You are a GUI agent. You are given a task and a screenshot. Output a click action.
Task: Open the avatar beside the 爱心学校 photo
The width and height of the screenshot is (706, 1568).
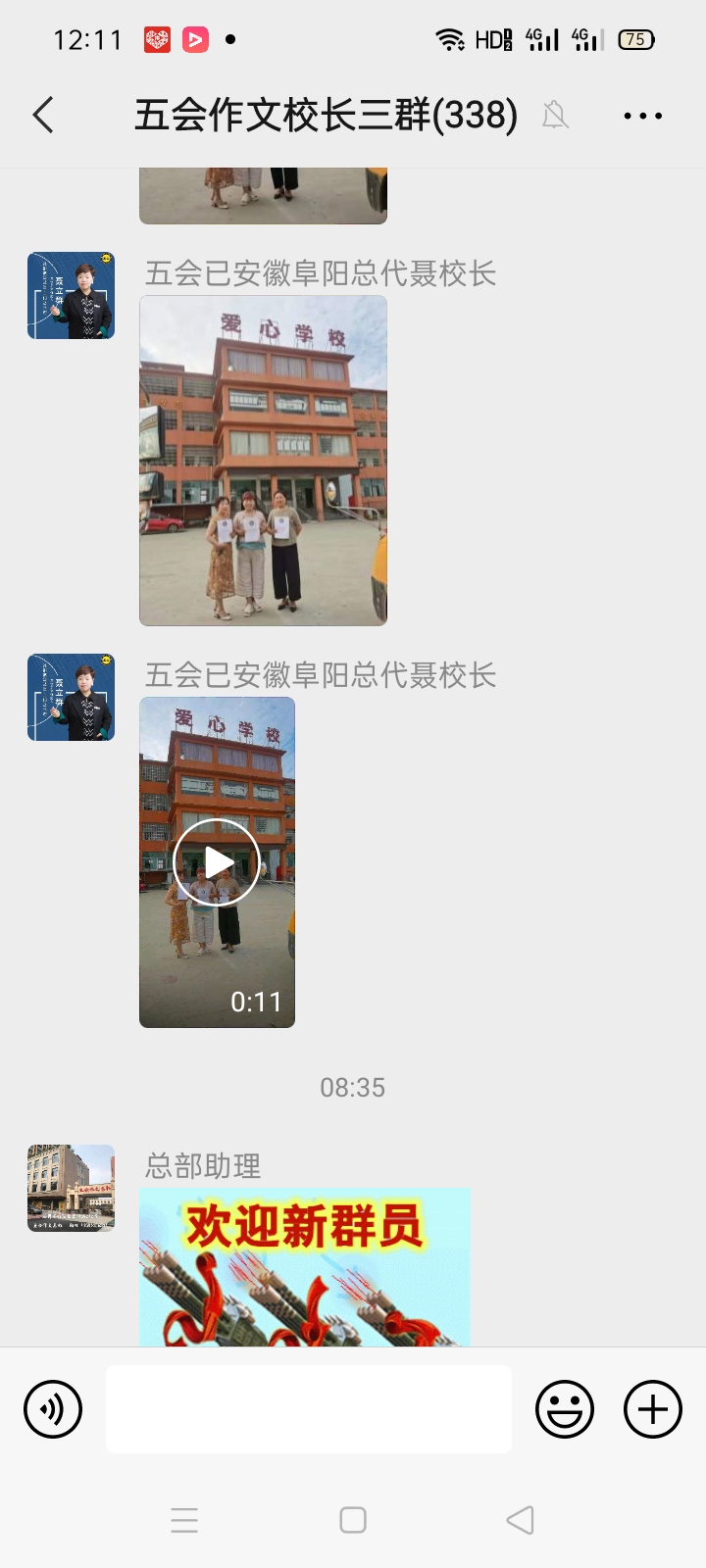[x=71, y=296]
